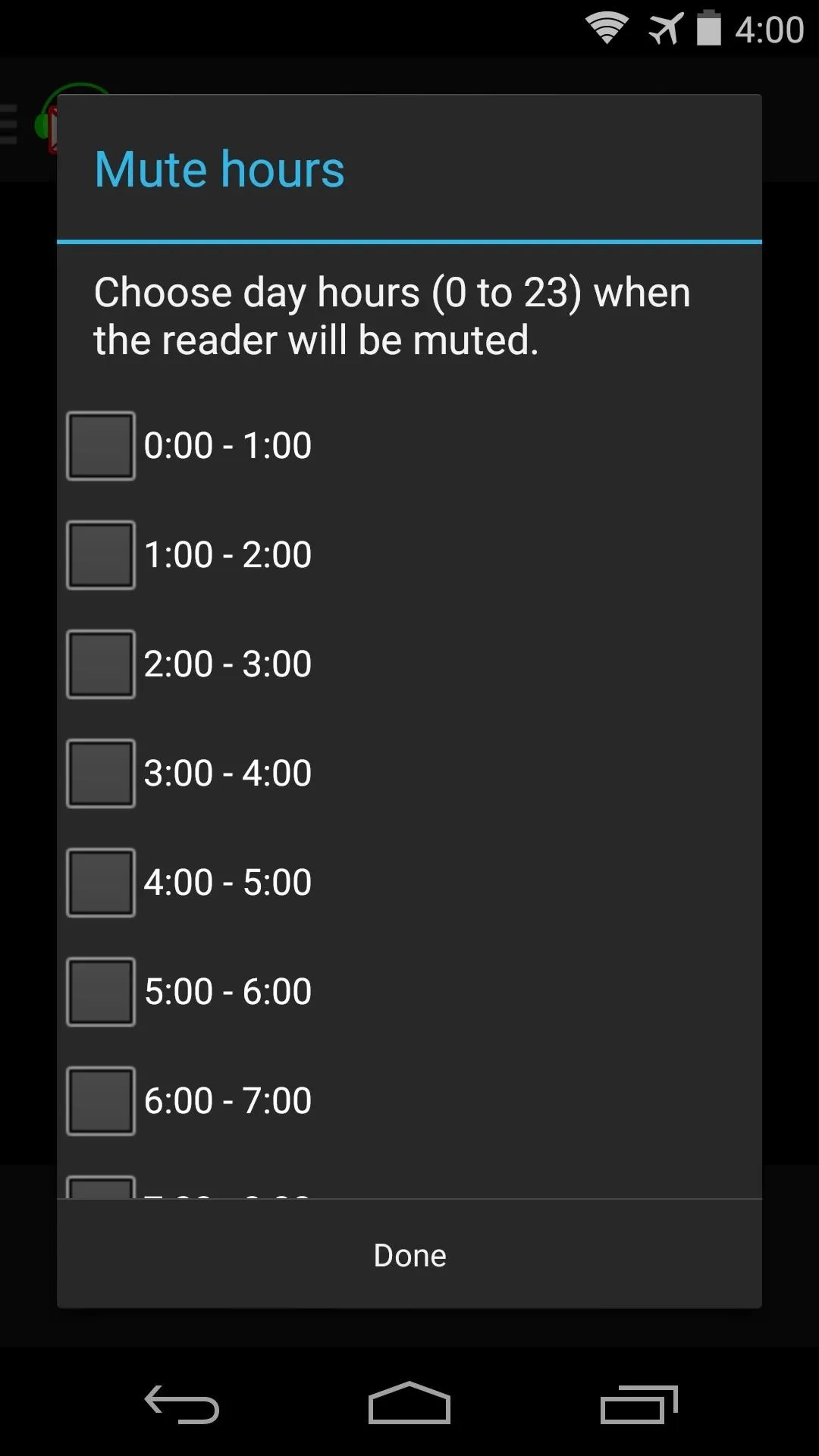Go back with the system back button
This screenshot has width=819, height=1456.
click(x=182, y=1404)
